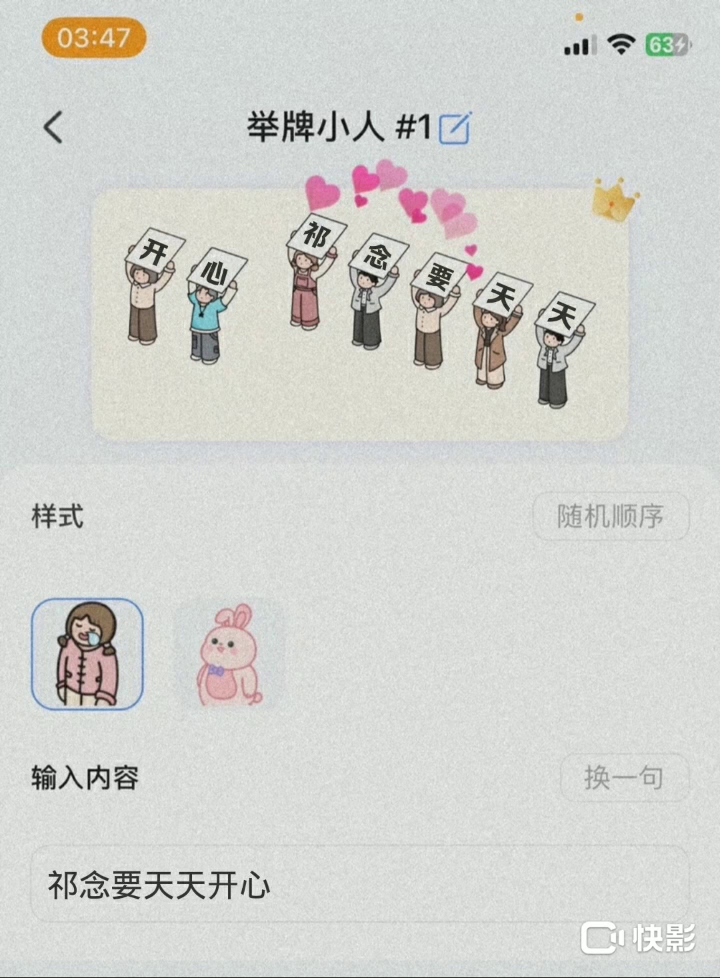The height and width of the screenshot is (978, 720).
Task: Edit the 举牌小人 #1 title
Action: click(455, 128)
